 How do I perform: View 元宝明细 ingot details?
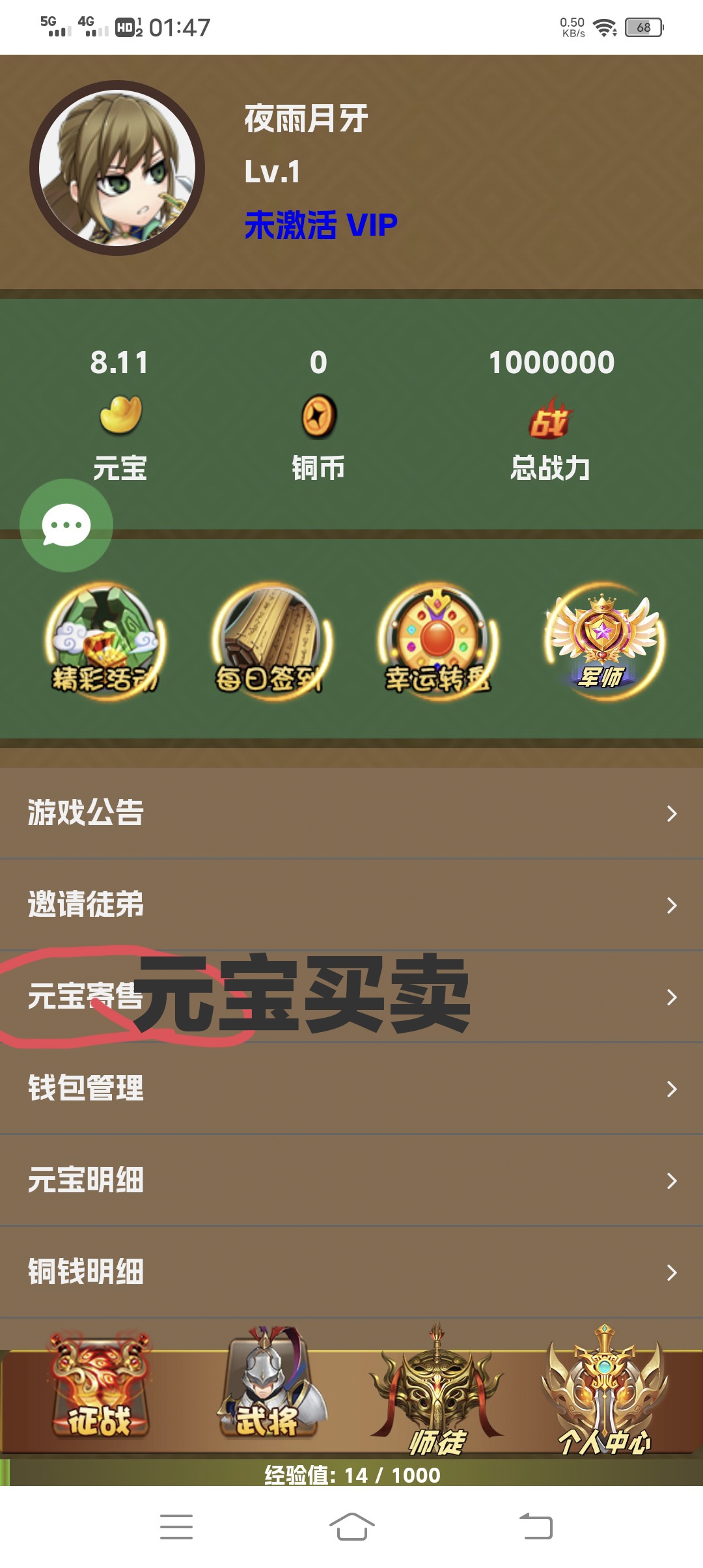click(x=351, y=1180)
